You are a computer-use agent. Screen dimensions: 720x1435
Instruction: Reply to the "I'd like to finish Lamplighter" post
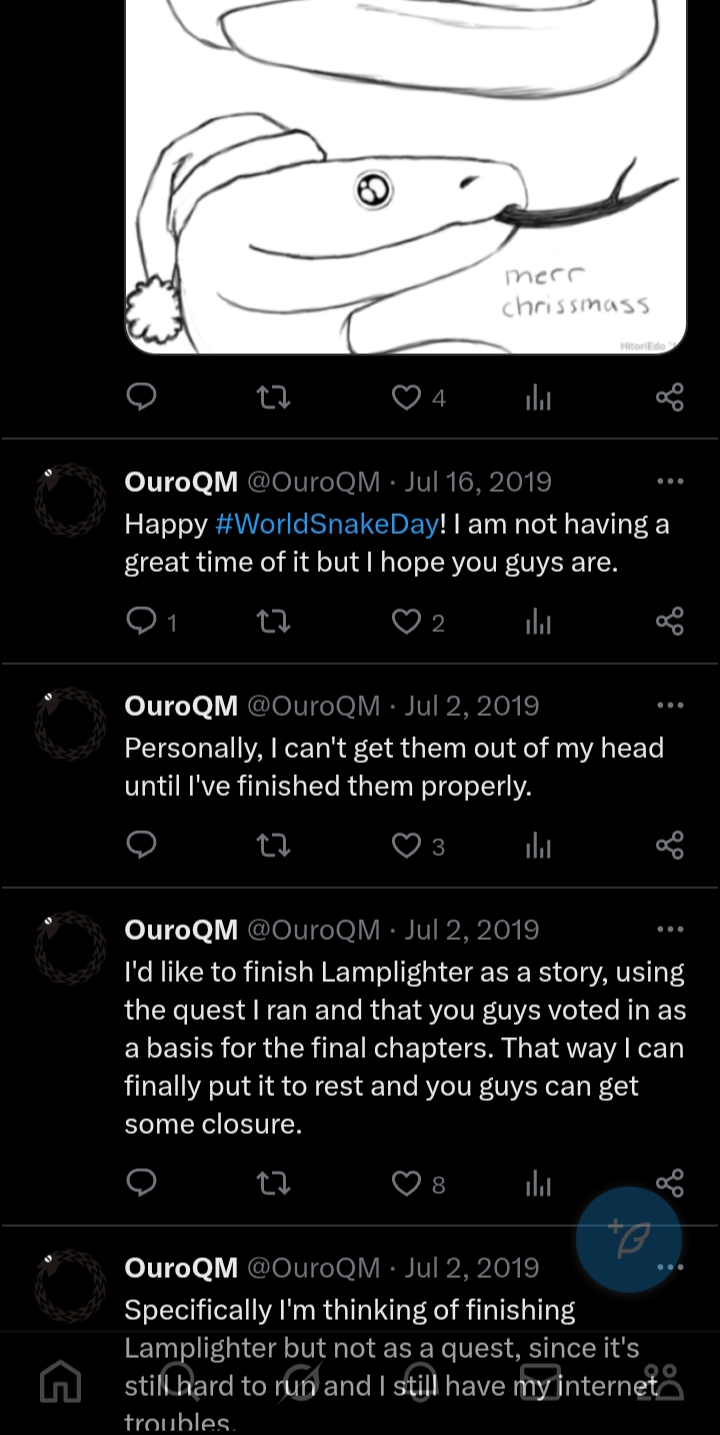coord(142,1184)
